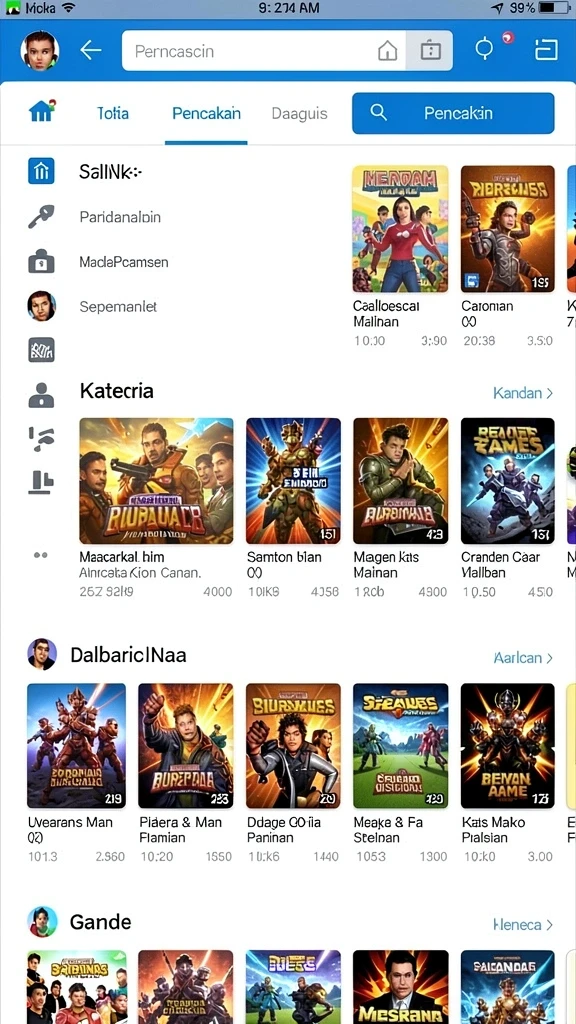The width and height of the screenshot is (576, 1024).
Task: Open the Uvearans Man game card
Action: point(76,773)
